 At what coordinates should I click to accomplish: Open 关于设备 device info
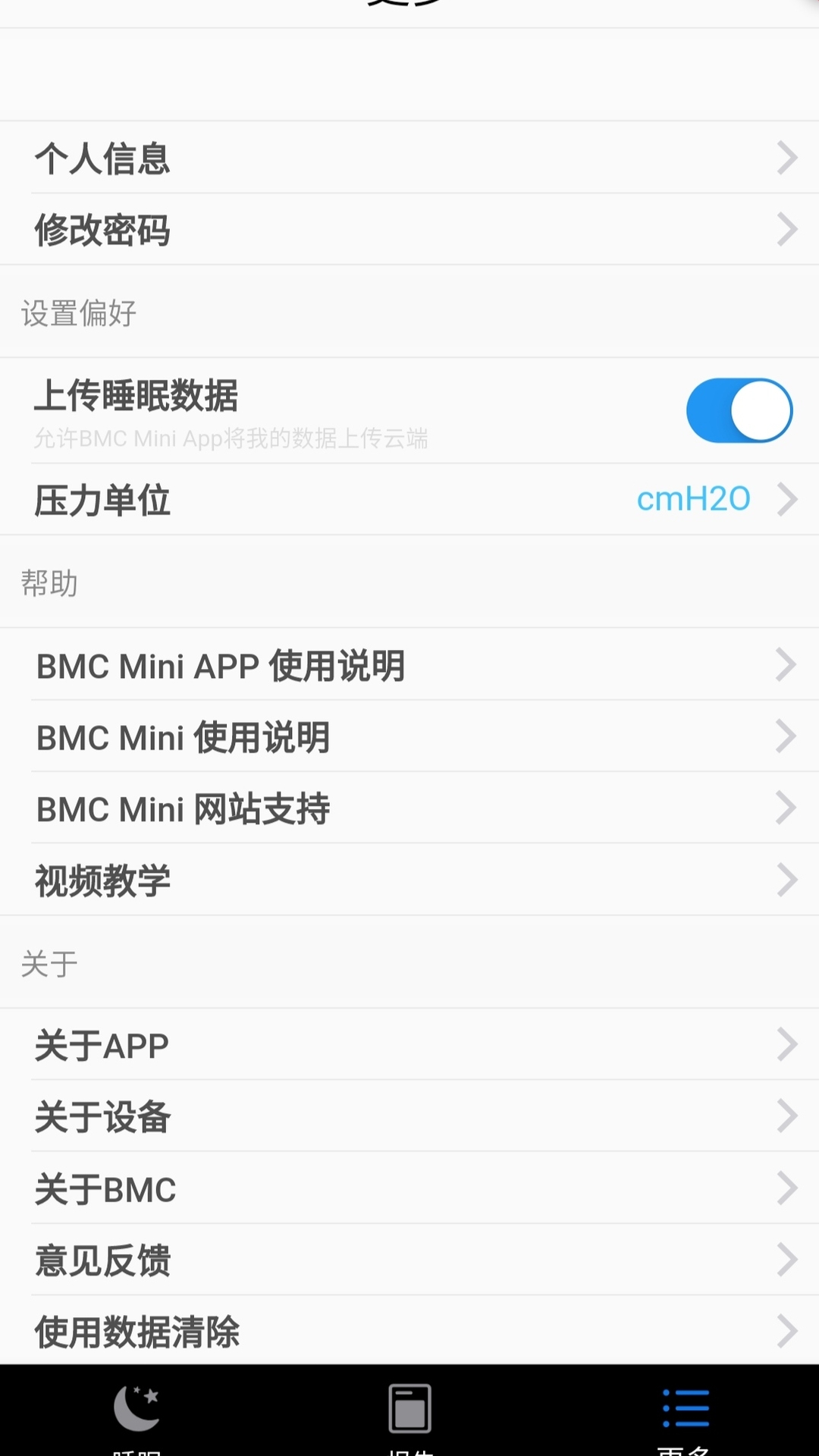[409, 1116]
